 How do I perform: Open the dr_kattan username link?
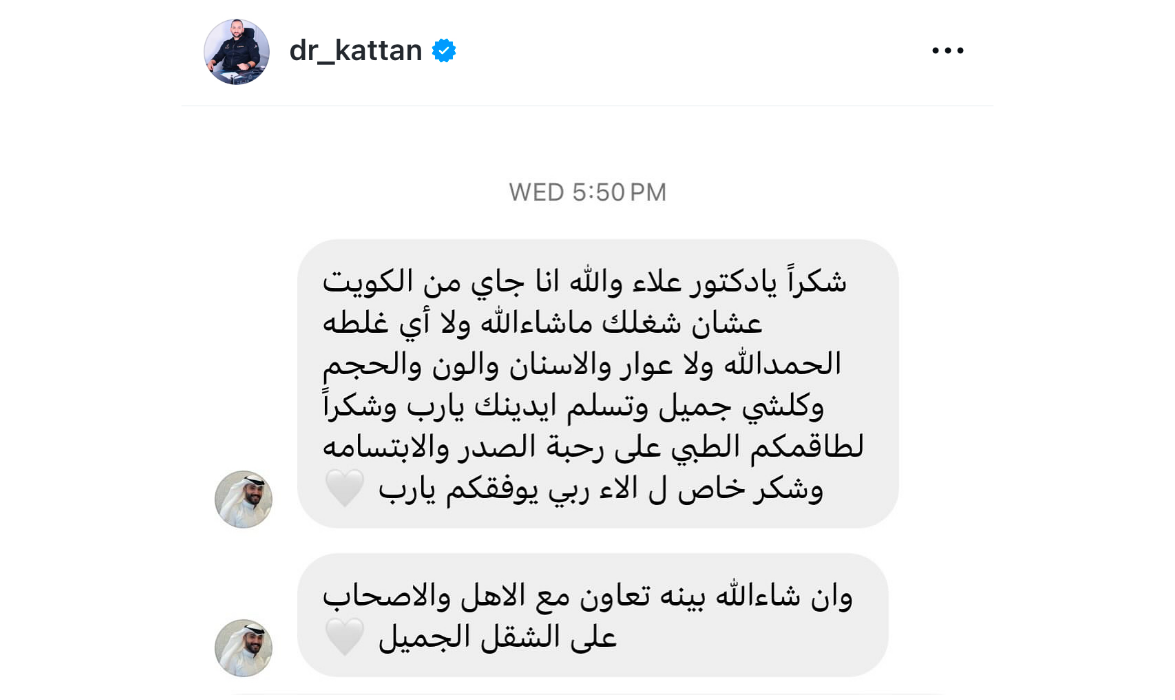click(355, 50)
